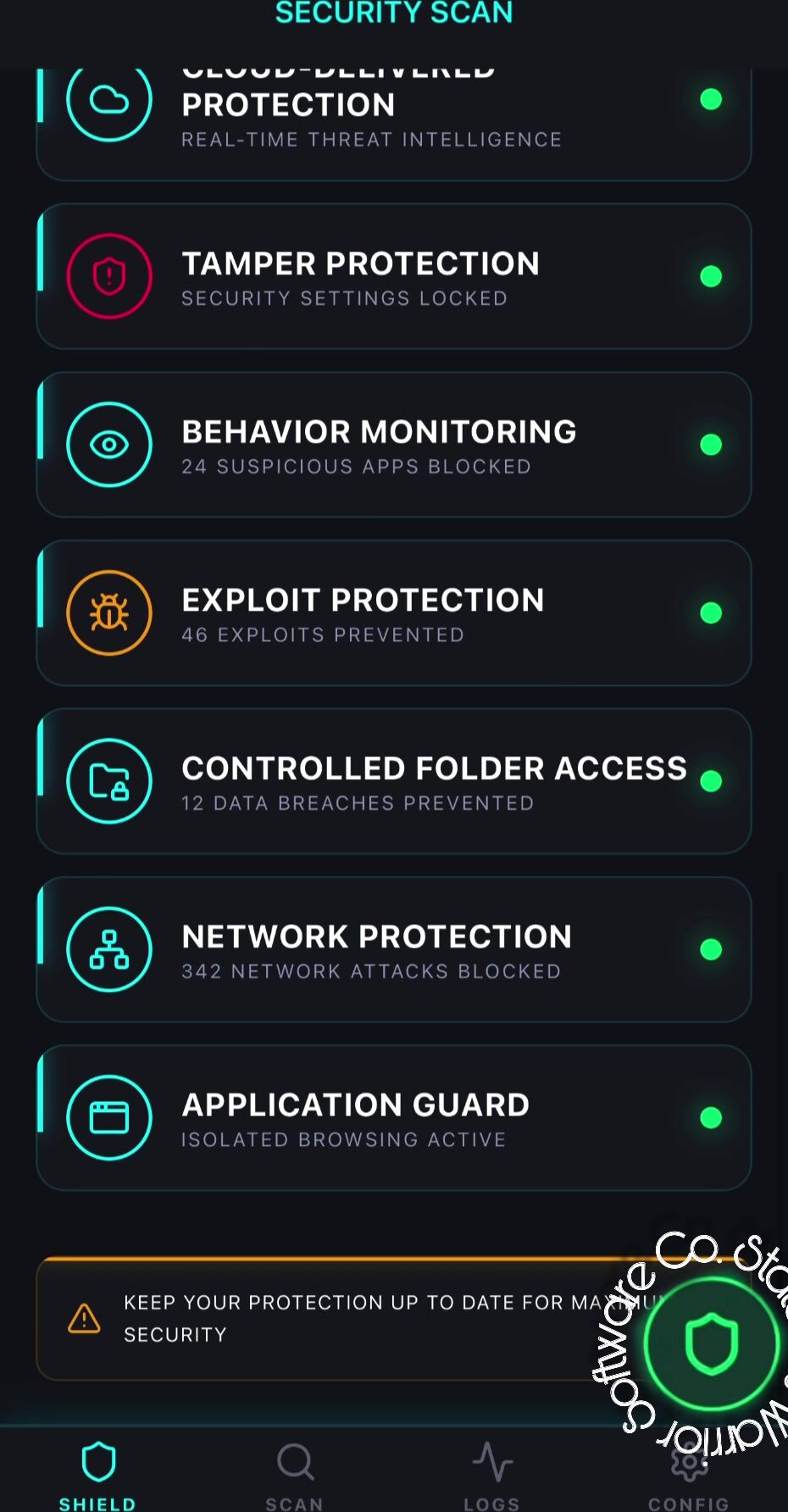Open Behavior Monitoring details
Viewport: 788px width, 1512px height.
[393, 445]
